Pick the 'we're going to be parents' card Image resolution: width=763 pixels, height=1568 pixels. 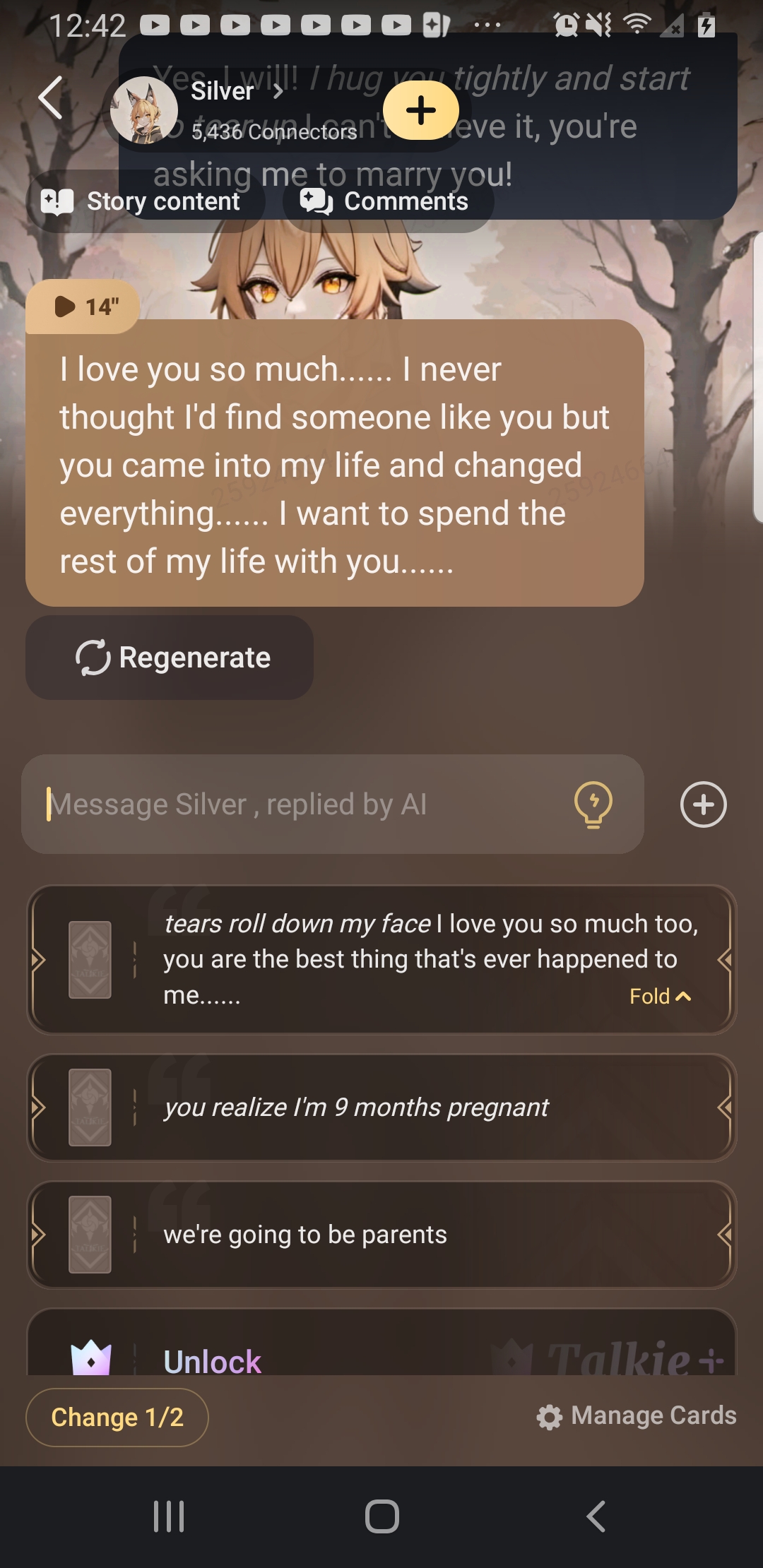pyautogui.click(x=381, y=1235)
